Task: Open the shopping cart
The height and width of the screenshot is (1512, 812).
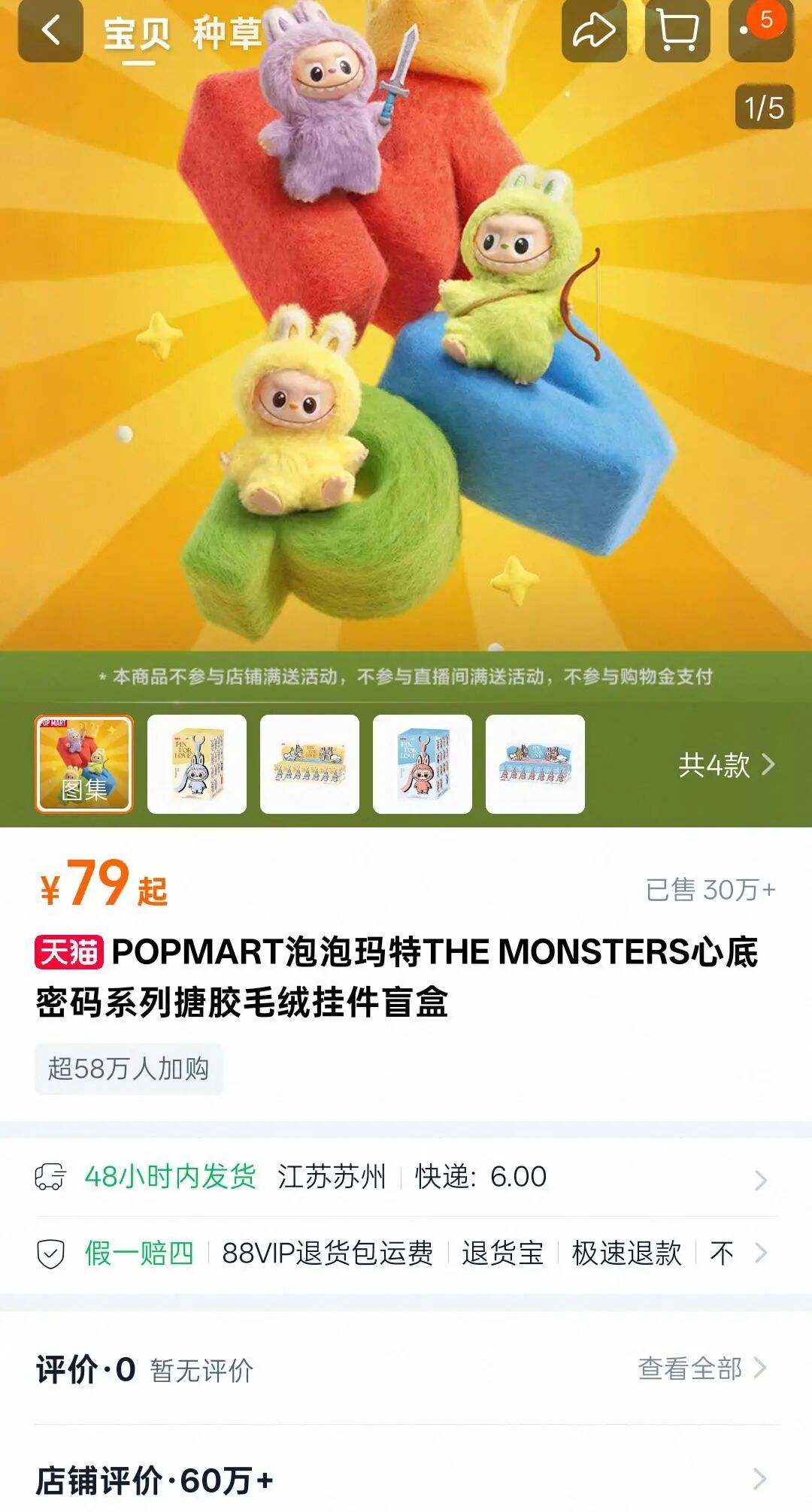Action: pos(677,32)
